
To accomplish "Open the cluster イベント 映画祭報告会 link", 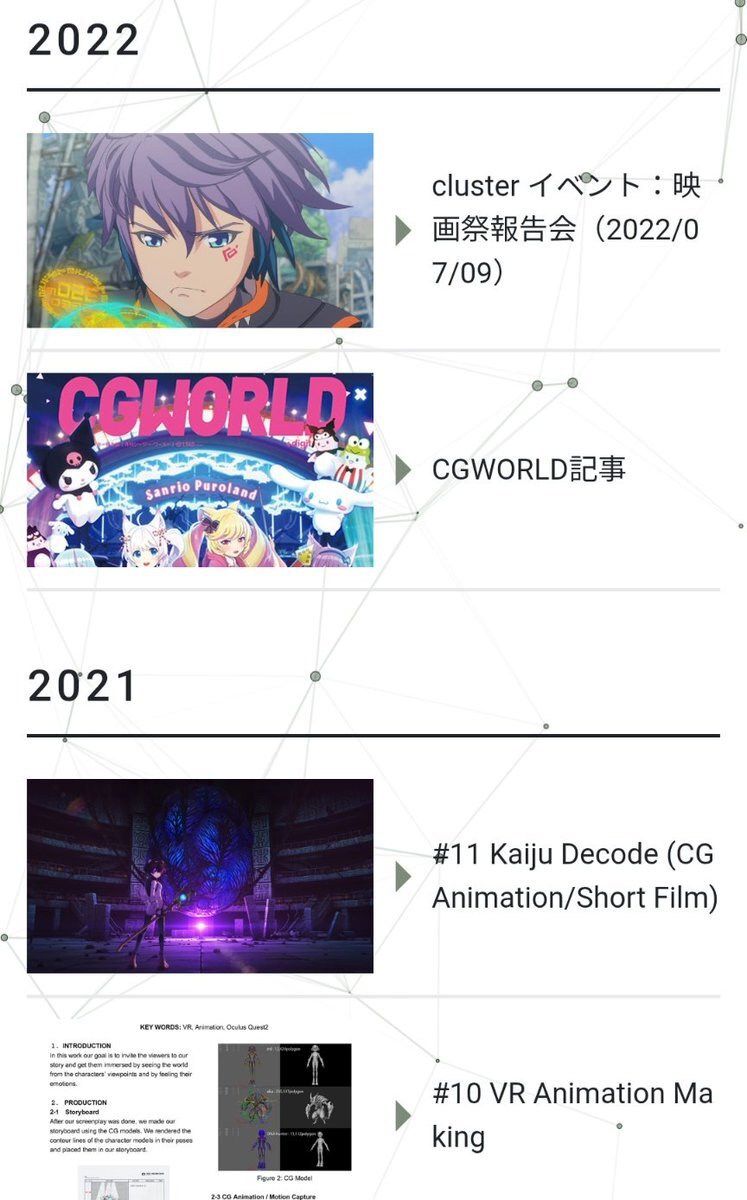I will pos(565,229).
